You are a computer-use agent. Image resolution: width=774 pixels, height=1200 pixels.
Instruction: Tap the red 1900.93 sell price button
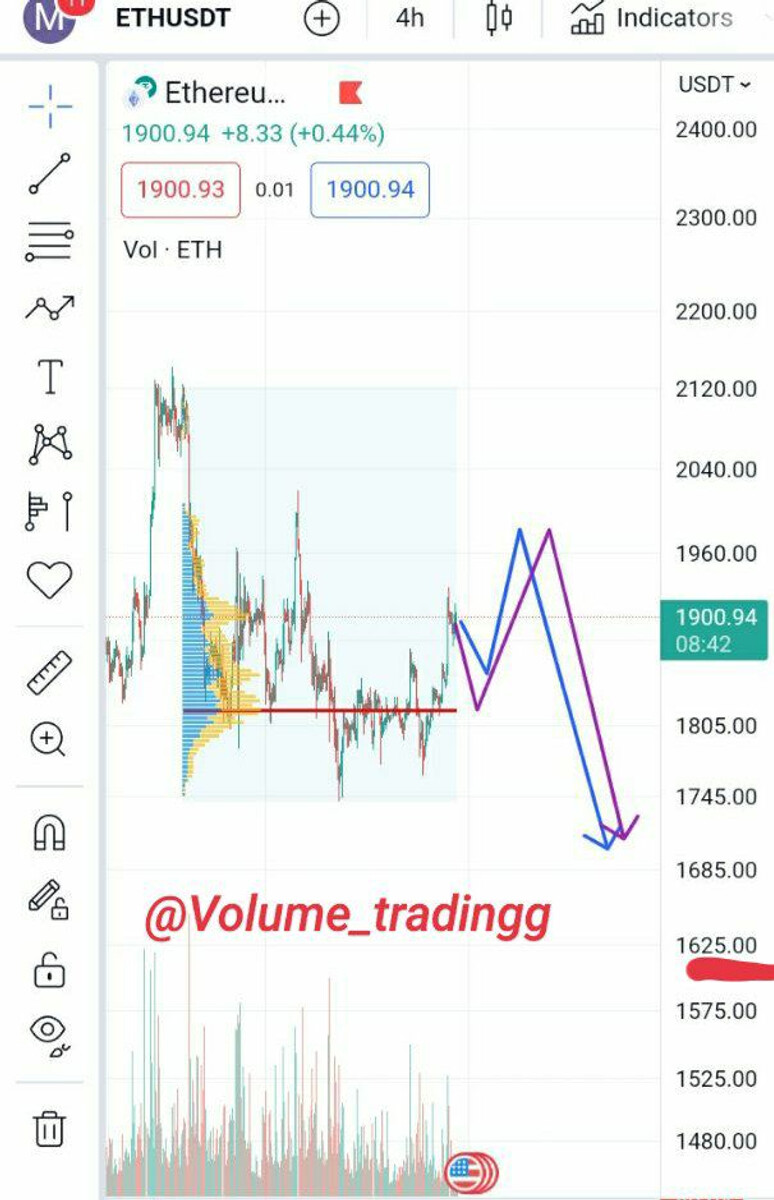click(x=181, y=189)
